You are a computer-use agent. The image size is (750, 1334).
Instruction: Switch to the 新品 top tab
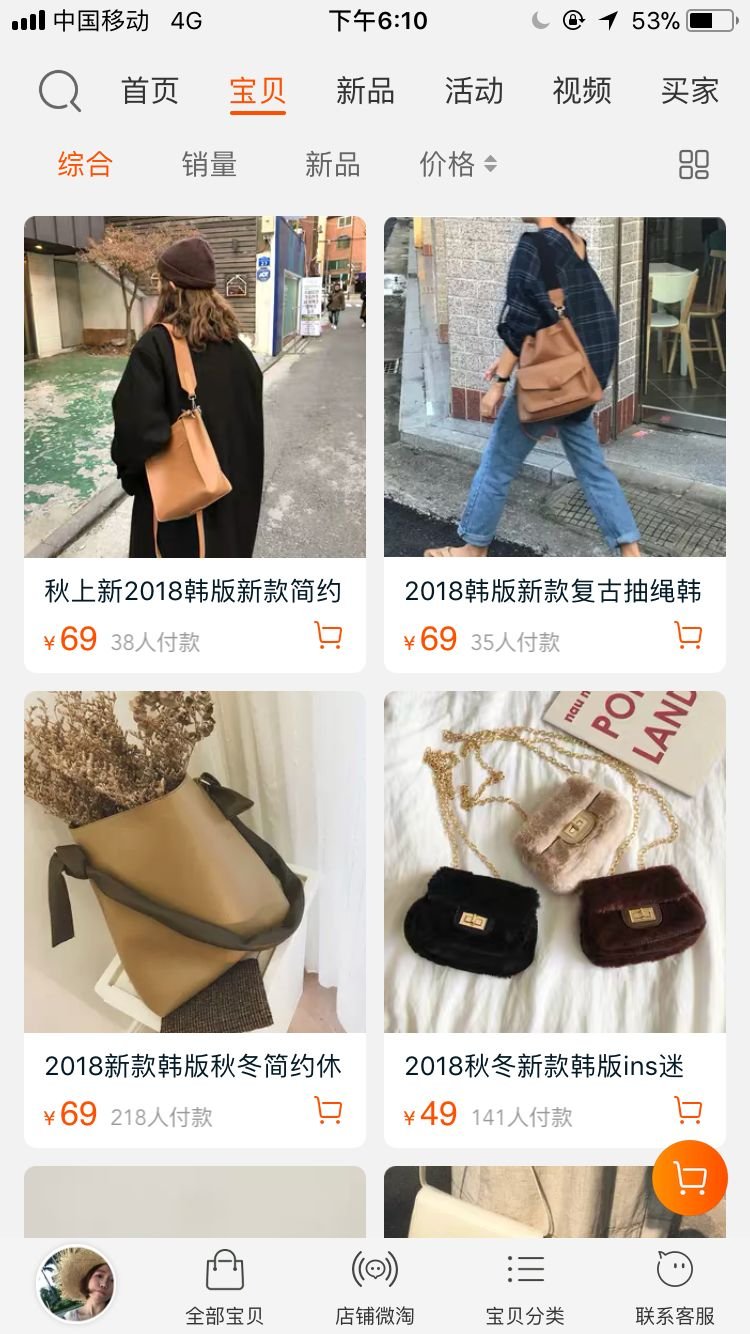365,91
